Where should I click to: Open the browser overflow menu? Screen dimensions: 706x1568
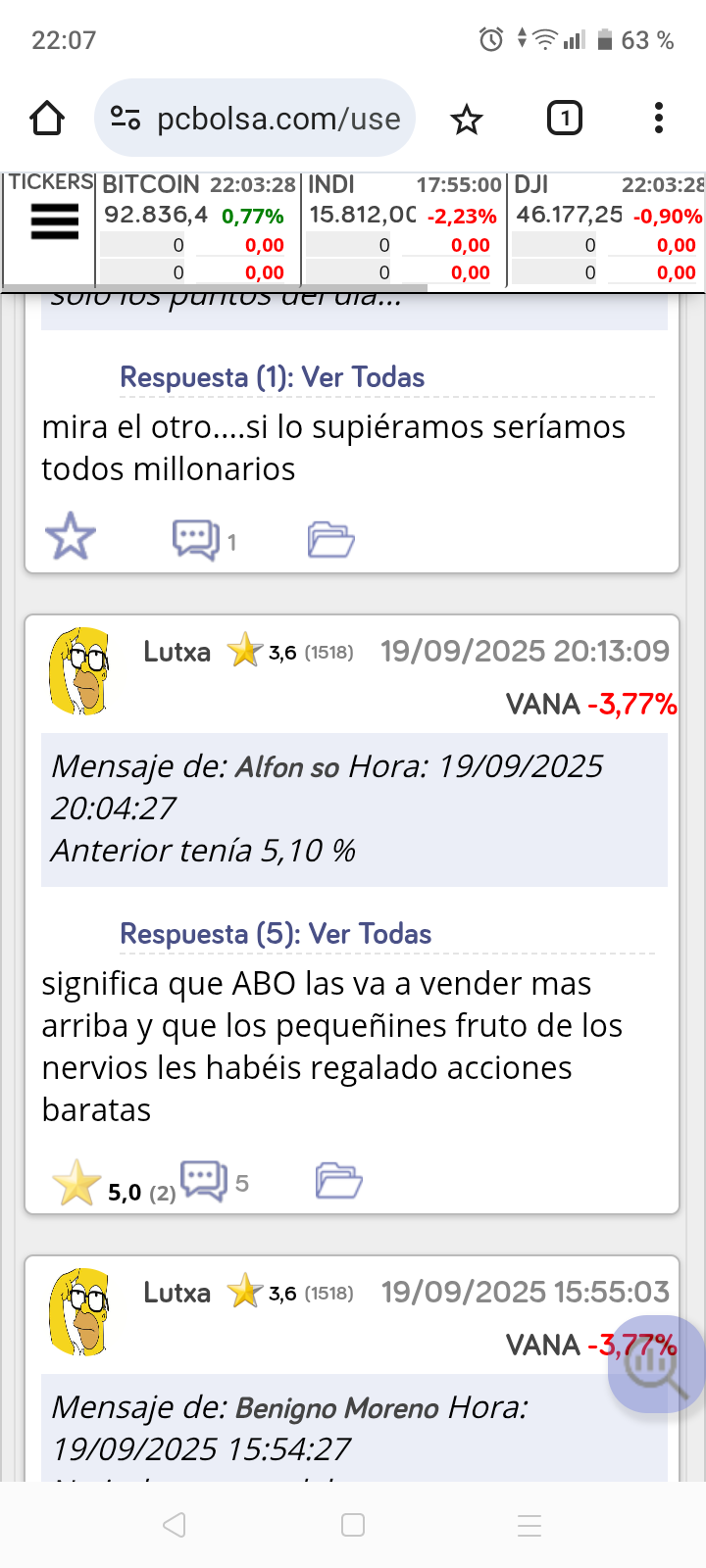click(659, 119)
